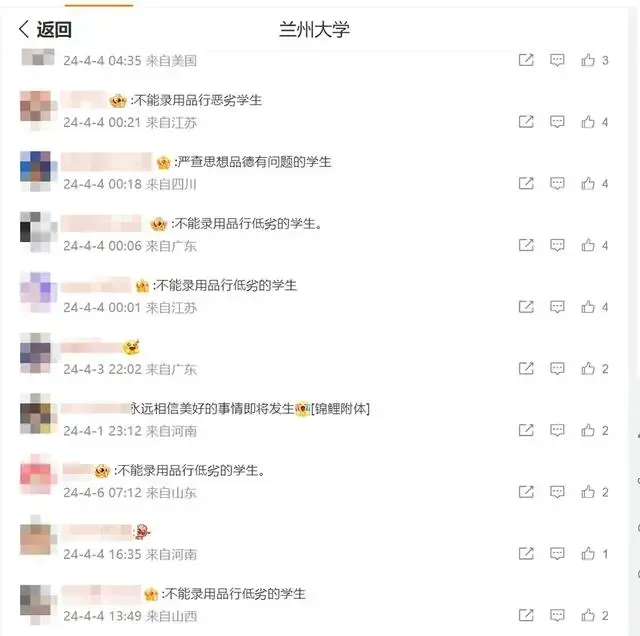Like the 锦鲤附体 comment from 河南
This screenshot has width=640, height=636.
tap(587, 431)
